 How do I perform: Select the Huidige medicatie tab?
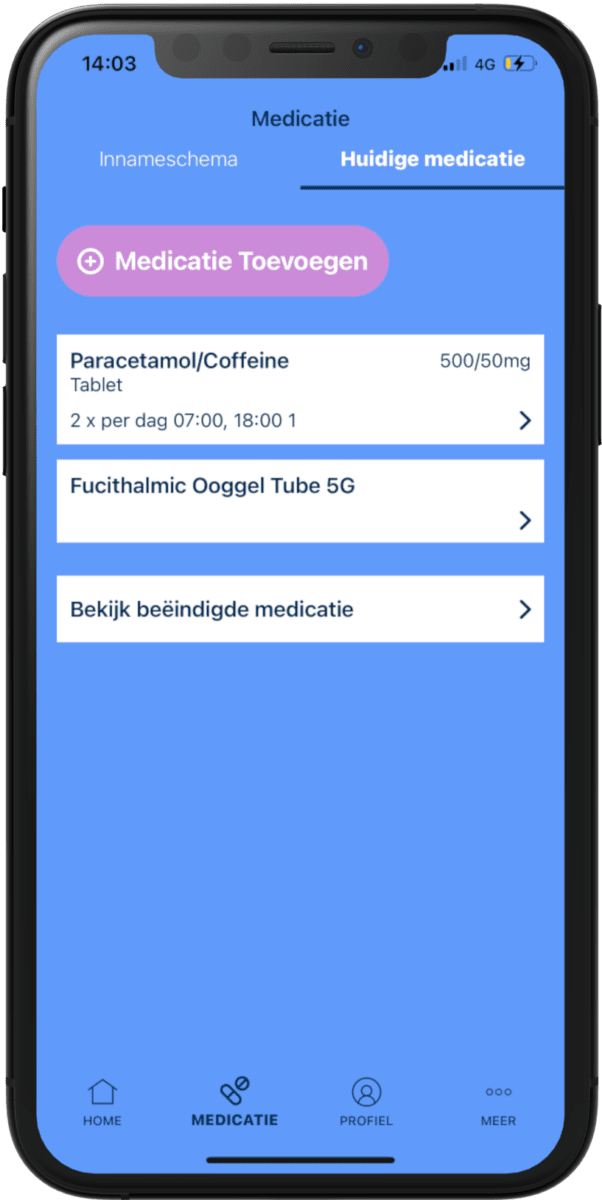pos(432,159)
